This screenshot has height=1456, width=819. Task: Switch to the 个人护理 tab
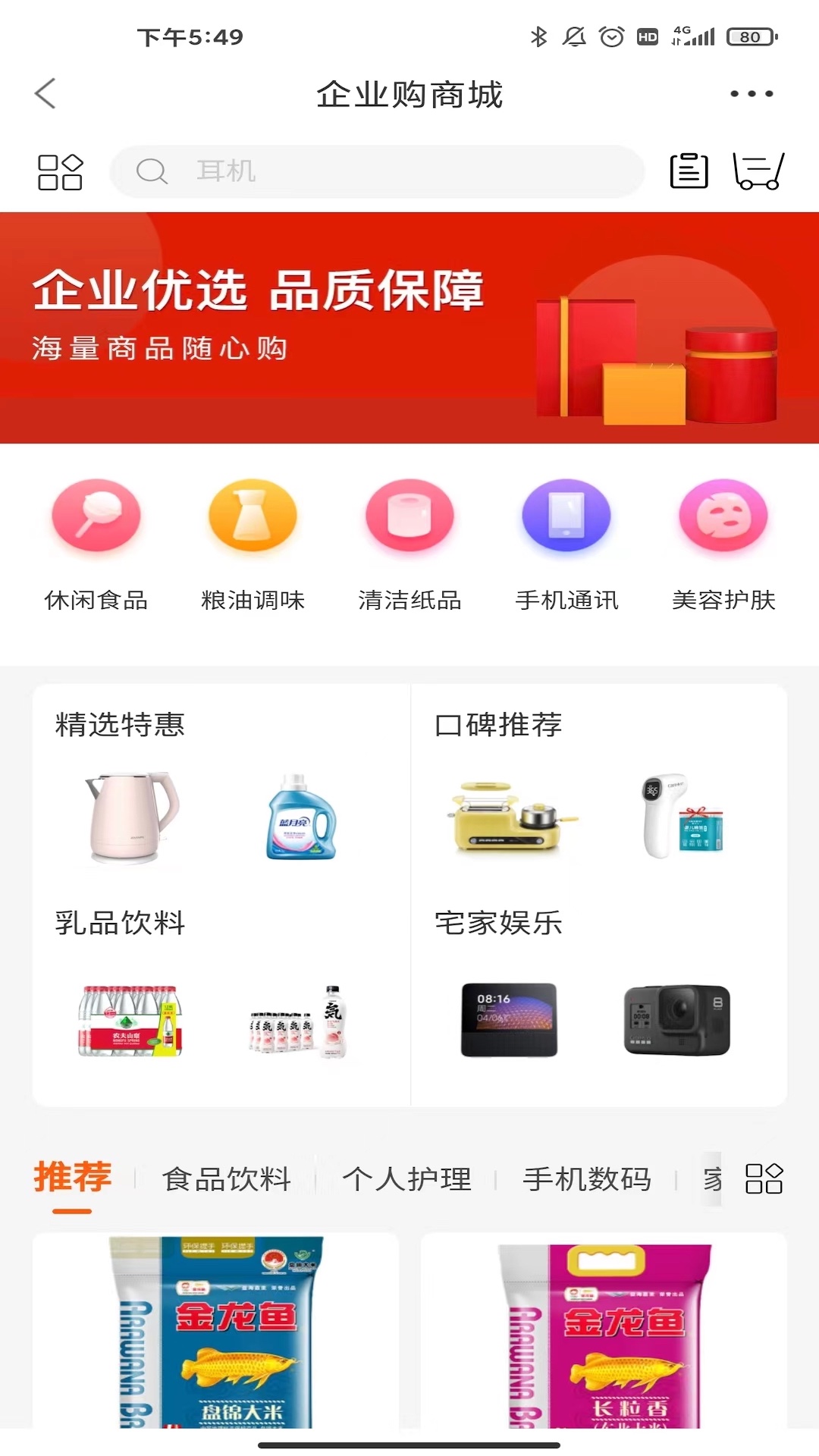(407, 1179)
